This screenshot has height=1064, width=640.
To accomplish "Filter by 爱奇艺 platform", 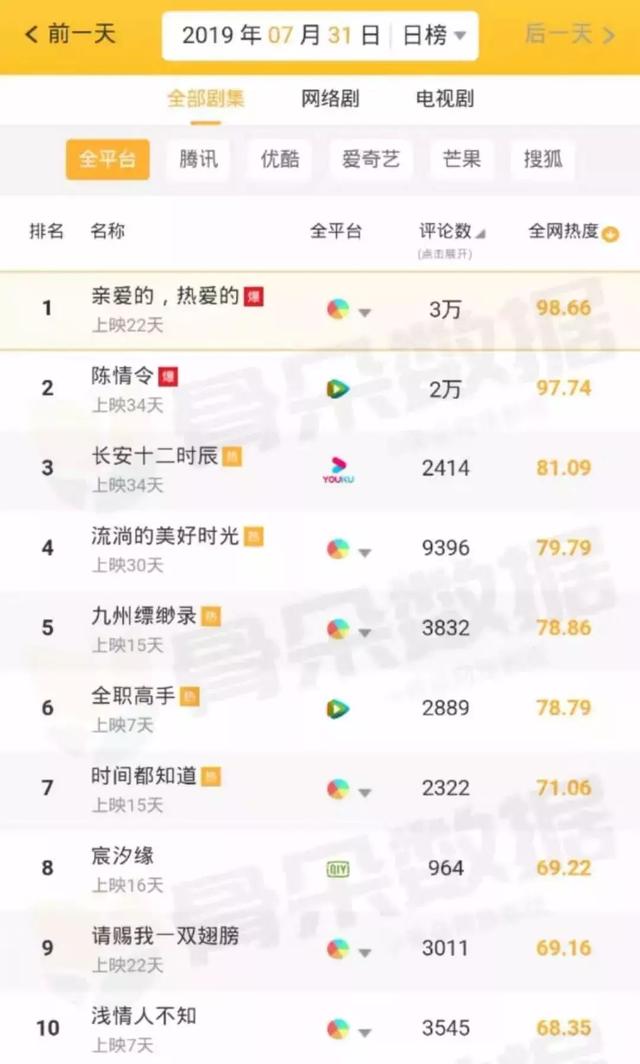I will 370,160.
